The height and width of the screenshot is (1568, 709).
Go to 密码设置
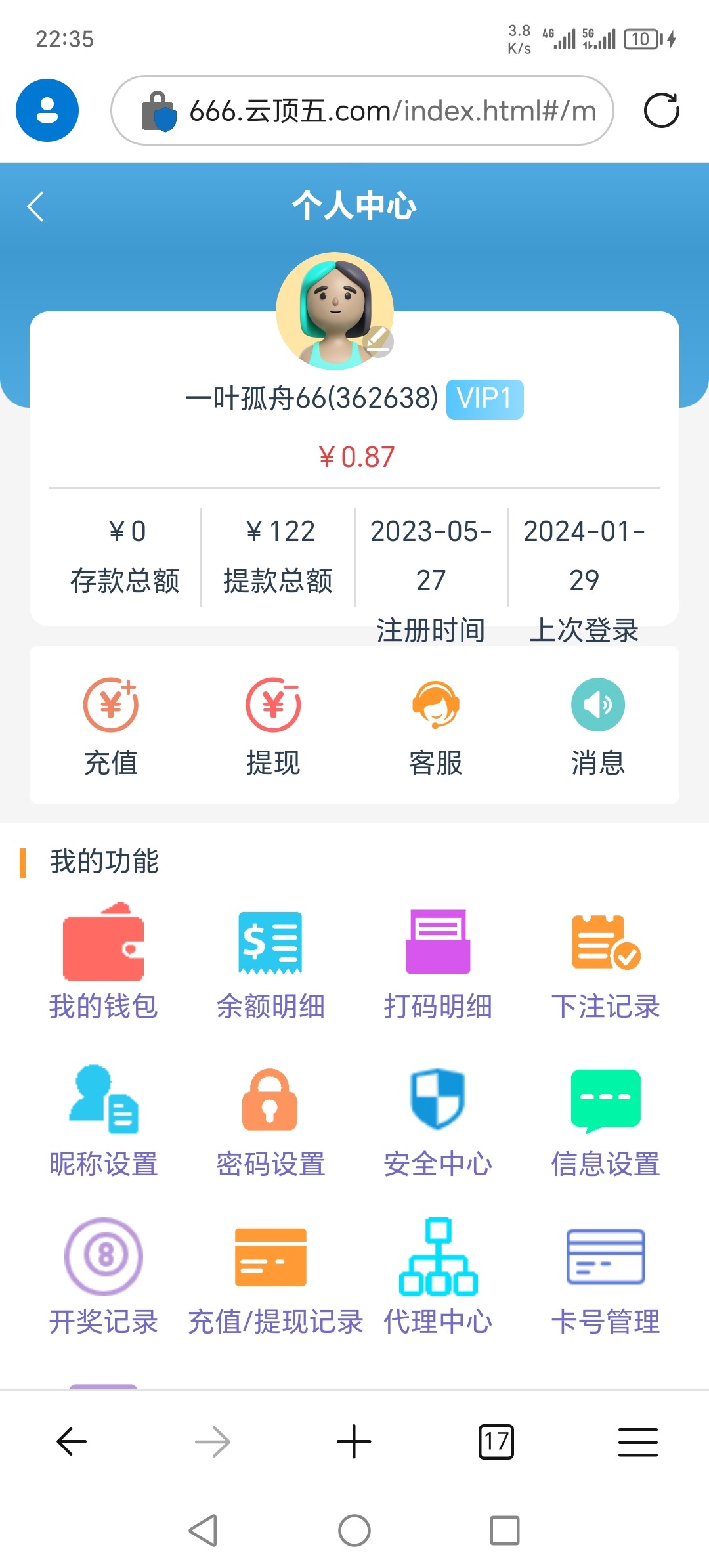click(270, 1120)
